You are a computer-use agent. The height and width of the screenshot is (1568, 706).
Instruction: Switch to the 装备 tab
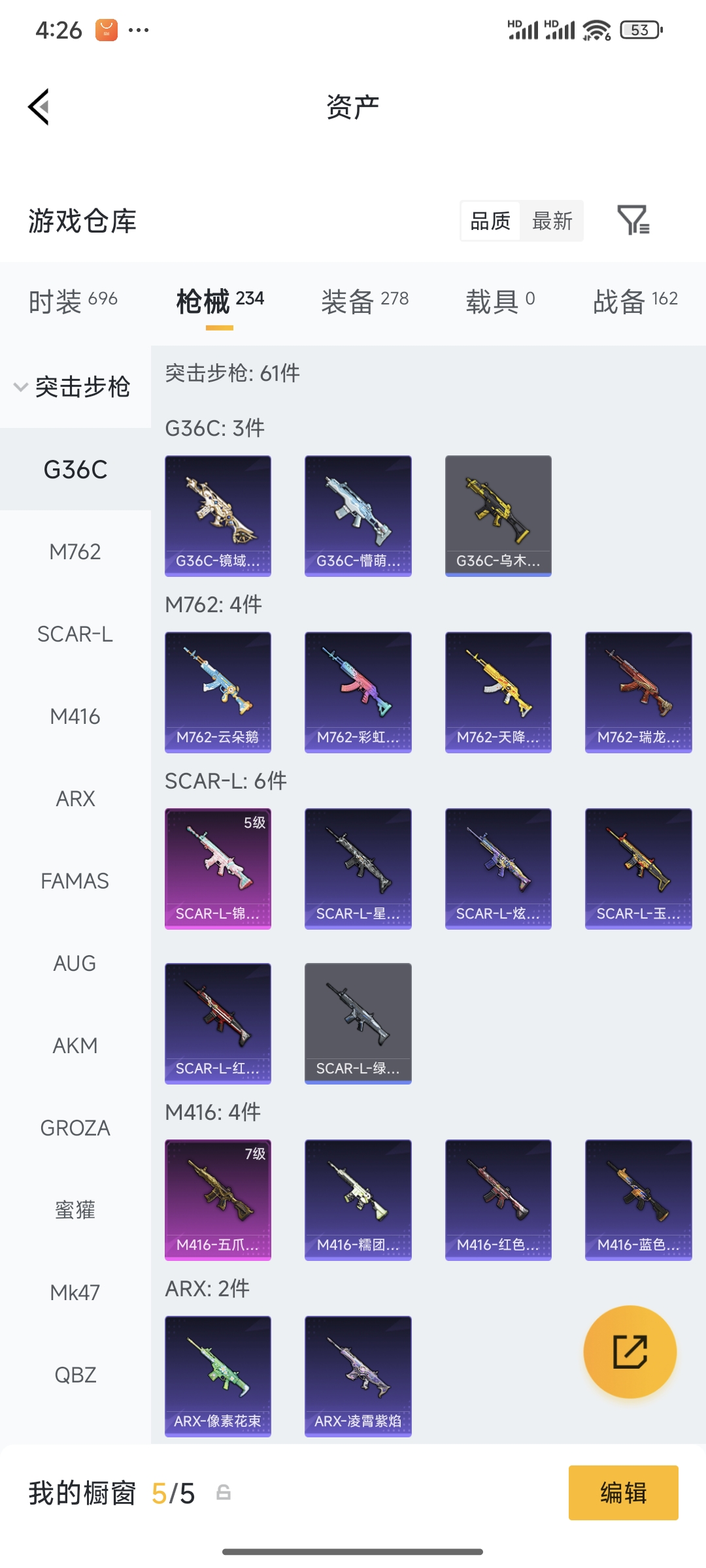pyautogui.click(x=365, y=301)
